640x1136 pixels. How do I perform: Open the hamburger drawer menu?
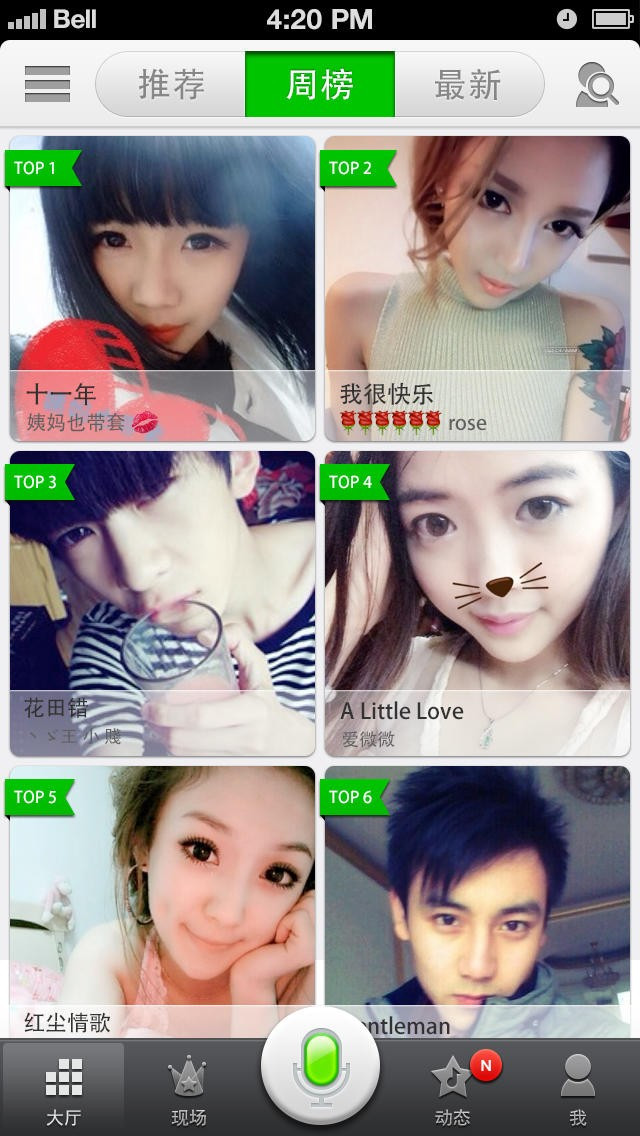click(47, 84)
